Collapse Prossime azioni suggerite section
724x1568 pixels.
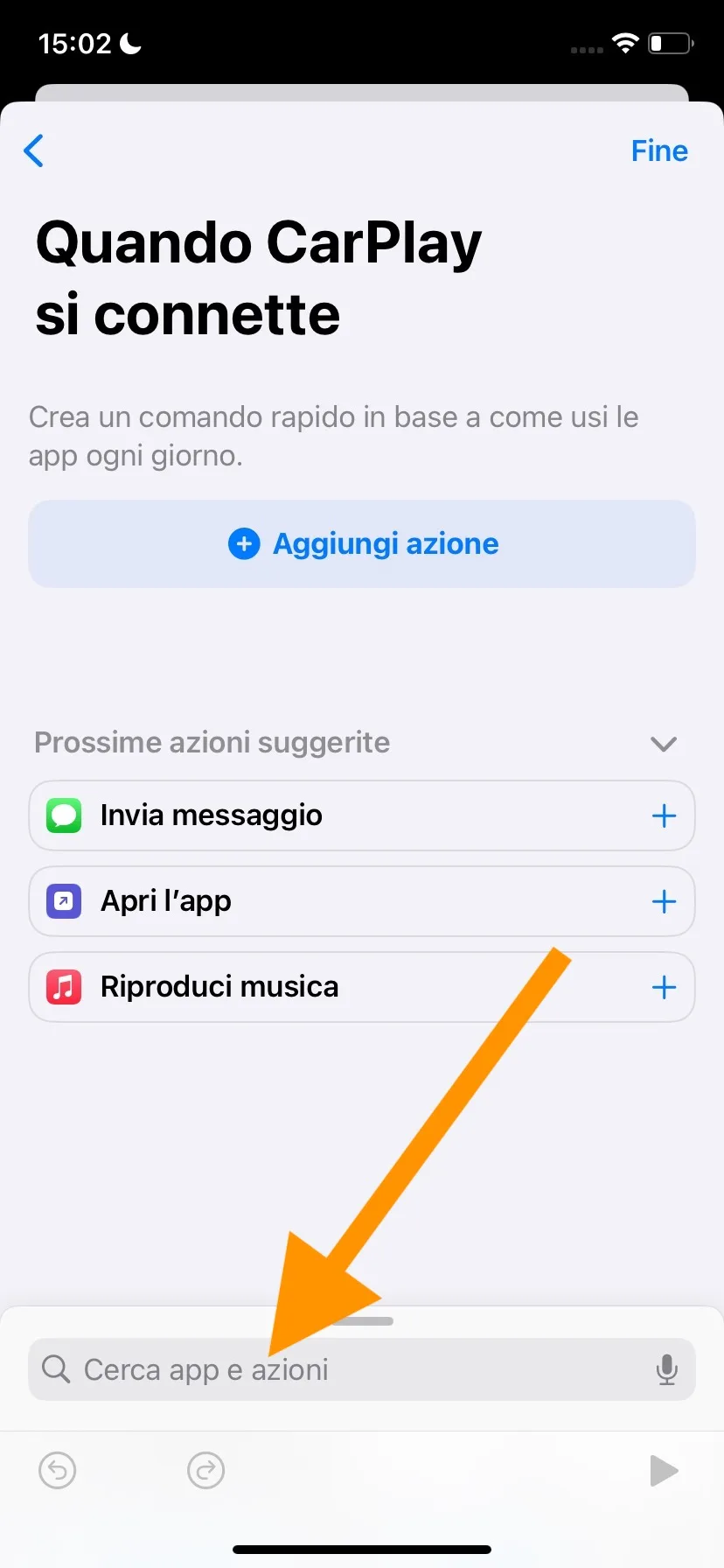(664, 744)
